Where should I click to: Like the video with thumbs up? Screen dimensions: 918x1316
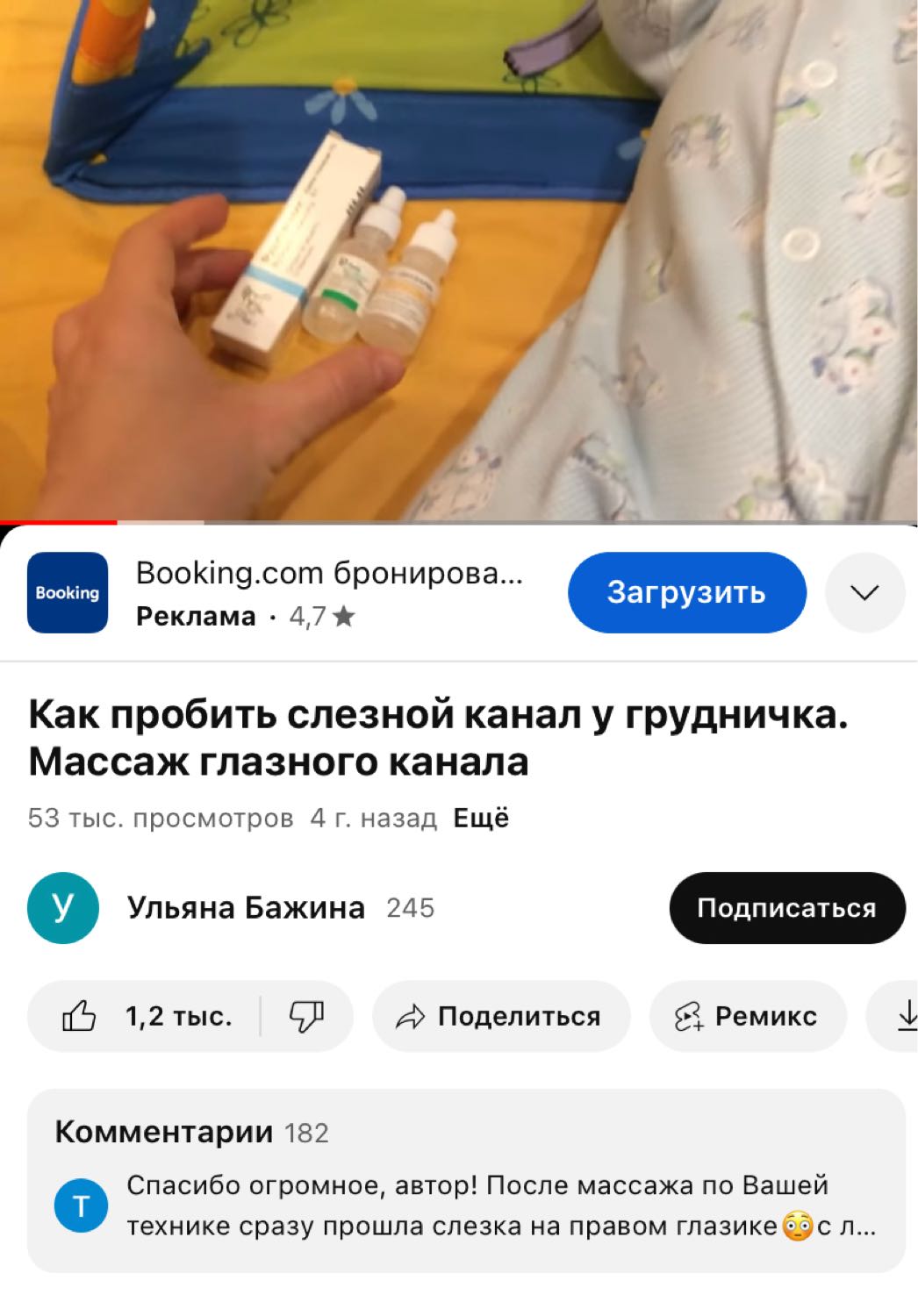[145, 1016]
